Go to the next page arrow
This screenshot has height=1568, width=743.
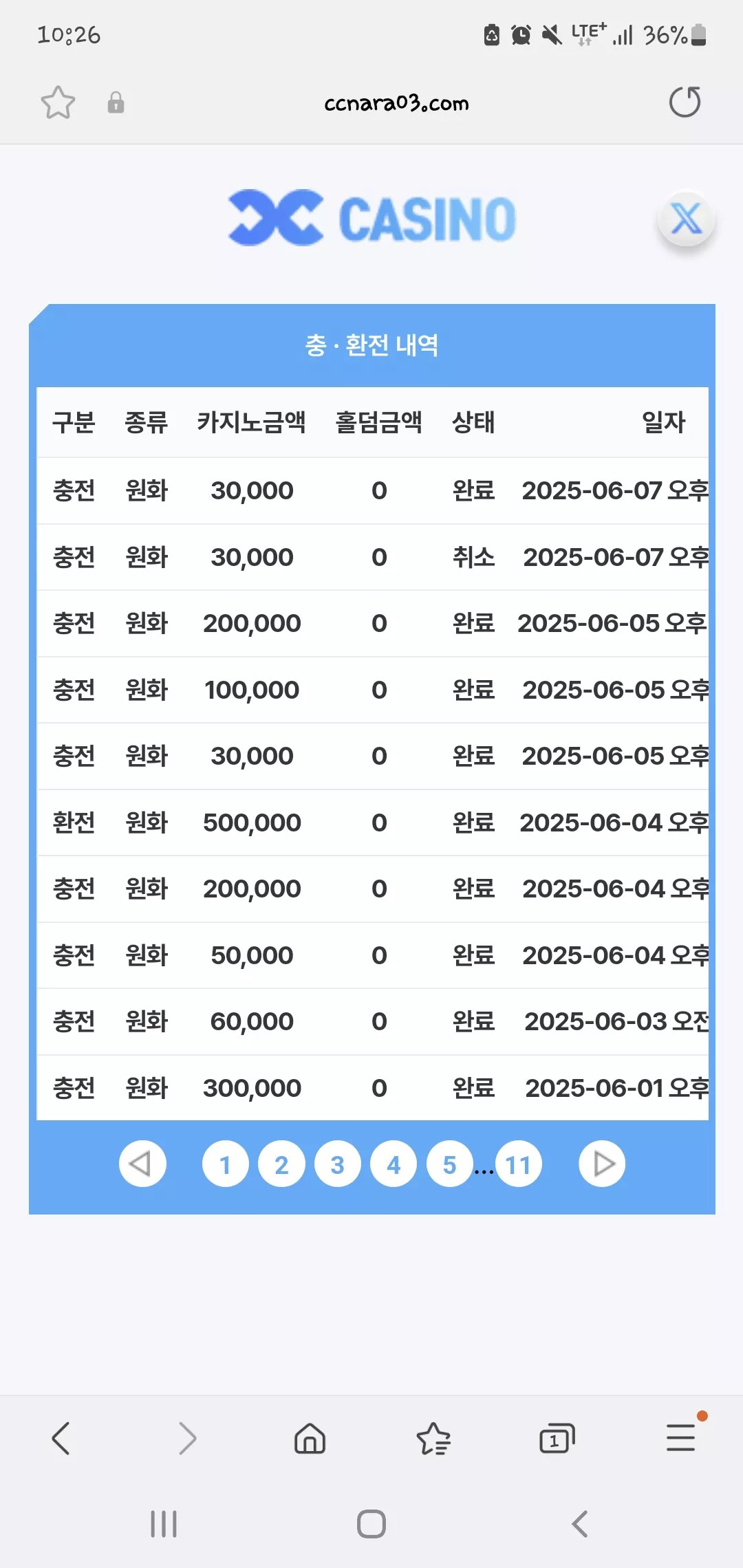[x=602, y=1164]
